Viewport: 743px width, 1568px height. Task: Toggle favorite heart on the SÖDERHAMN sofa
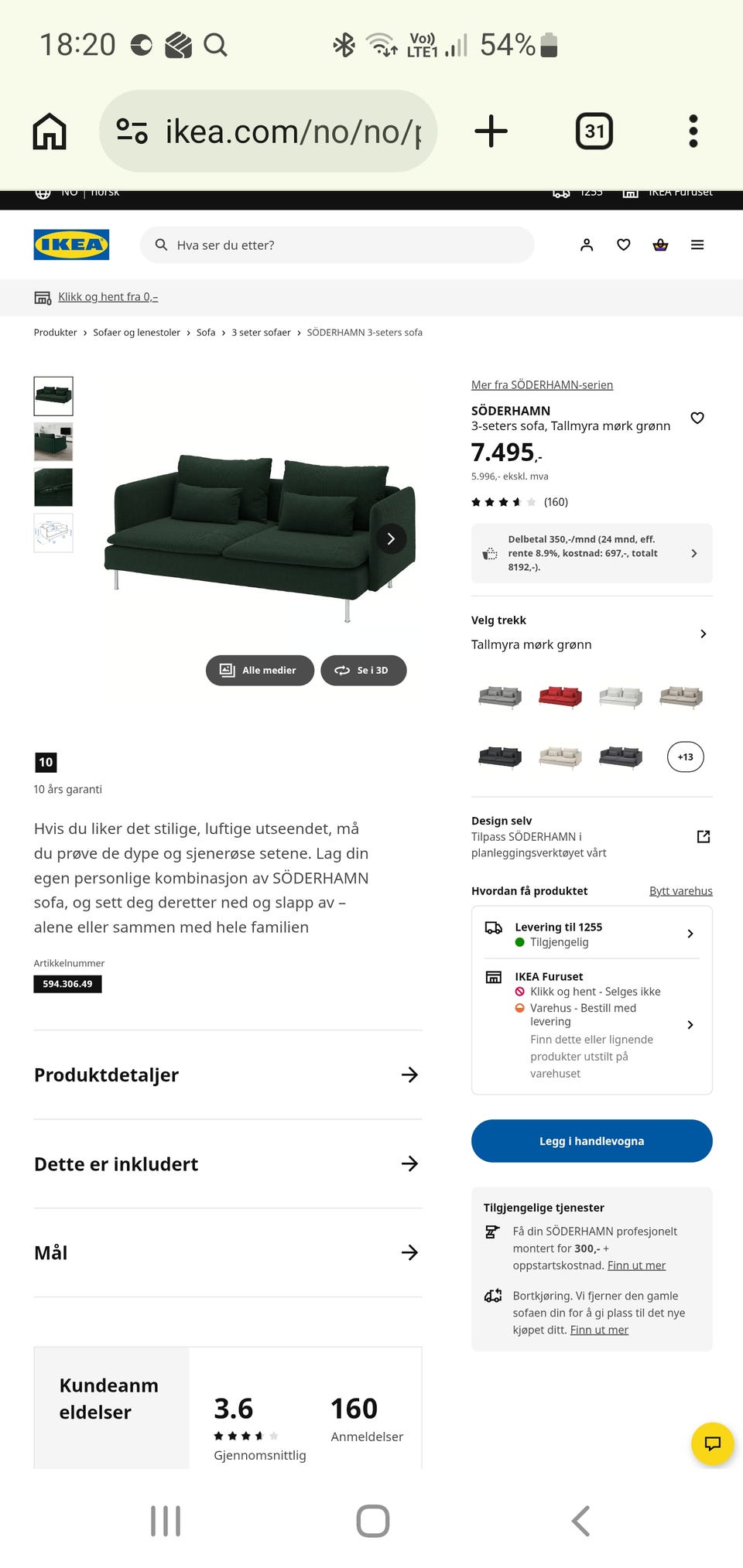pos(697,418)
